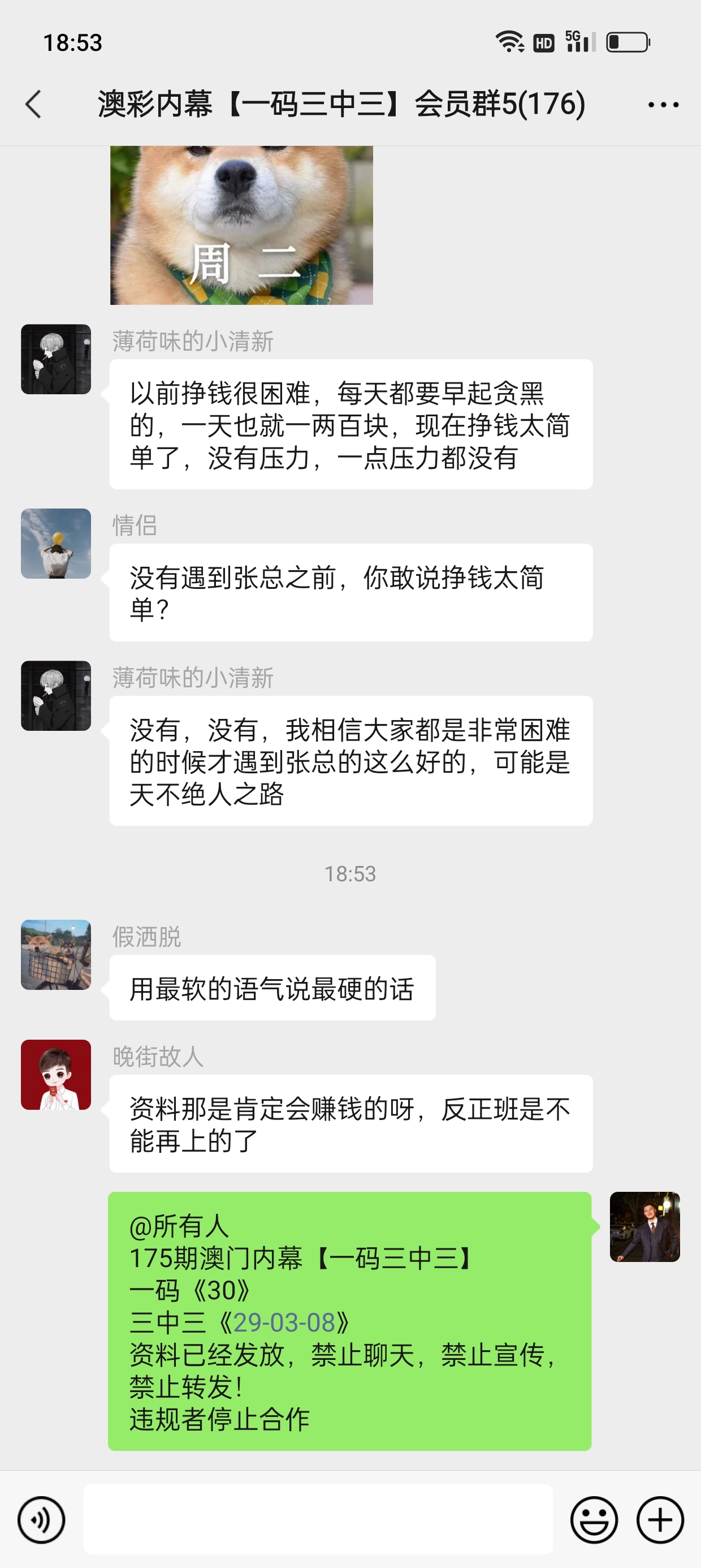Focus the message text field

[x=318, y=1519]
